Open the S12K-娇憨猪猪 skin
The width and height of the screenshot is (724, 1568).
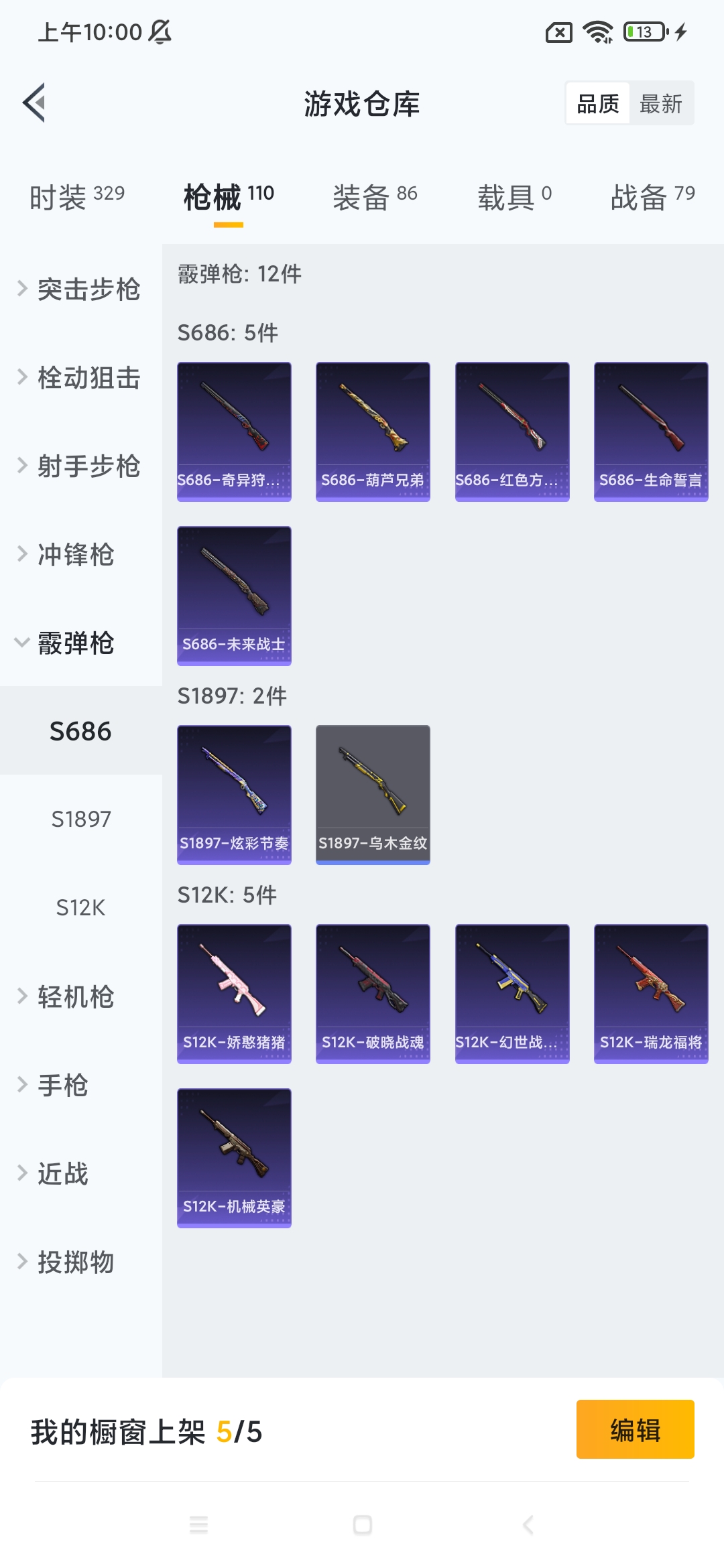tap(234, 994)
